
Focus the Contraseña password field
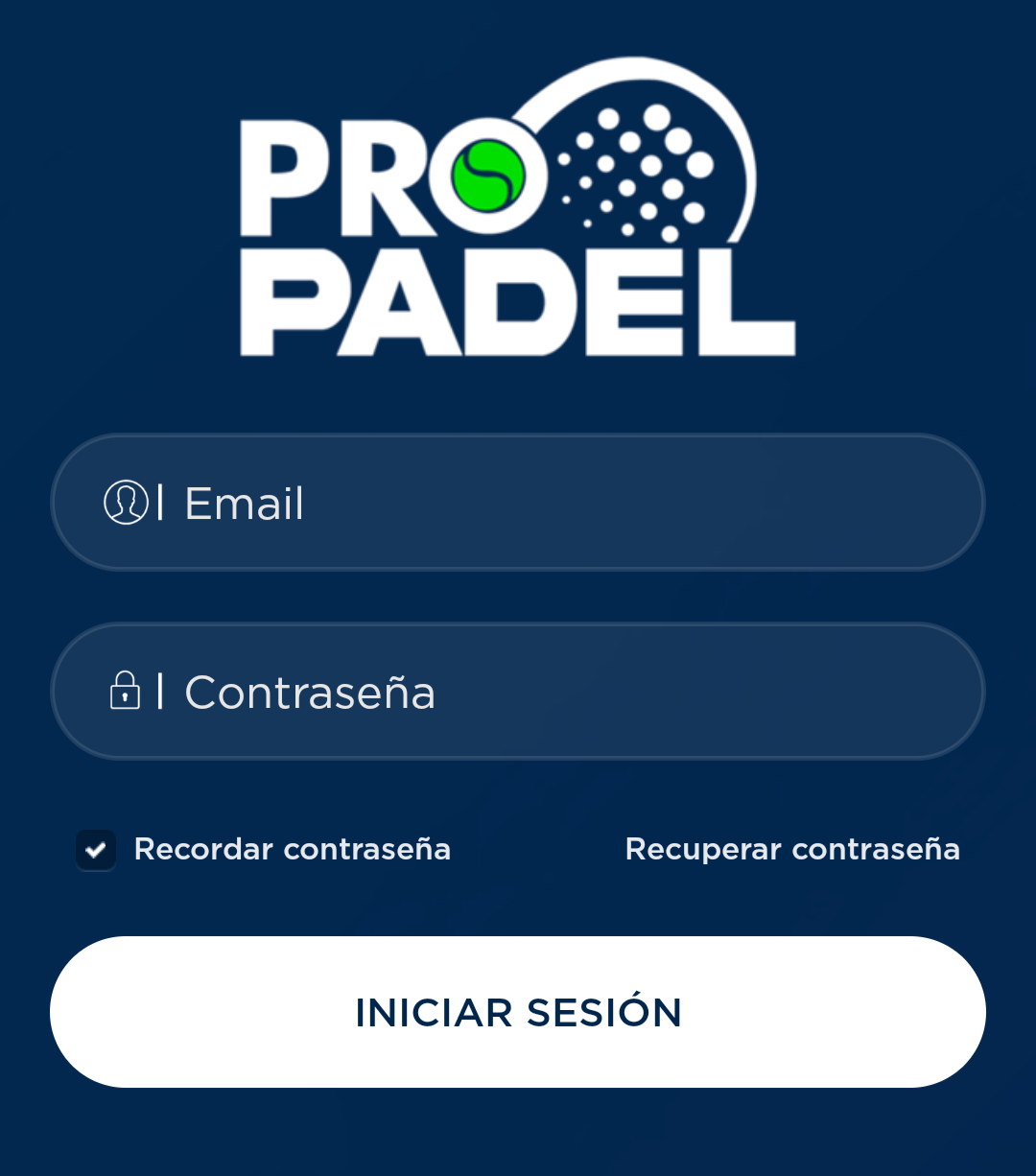(x=518, y=692)
